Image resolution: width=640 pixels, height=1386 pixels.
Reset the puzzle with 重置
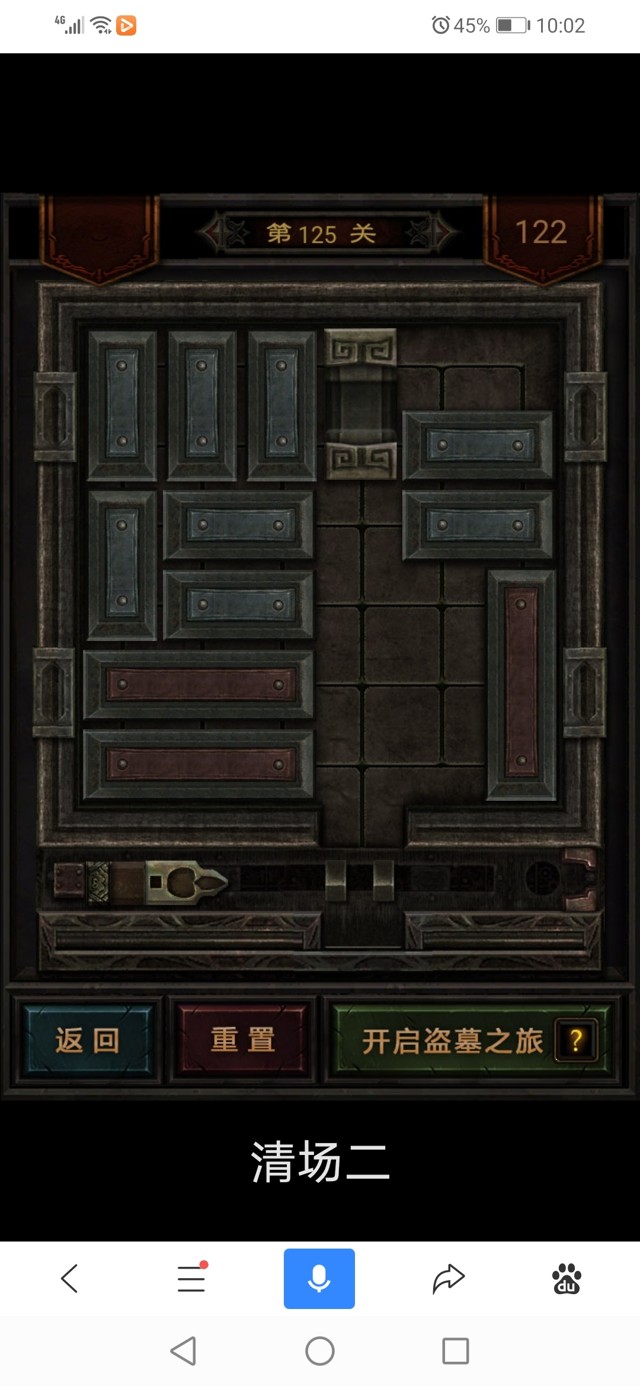pos(243,1040)
